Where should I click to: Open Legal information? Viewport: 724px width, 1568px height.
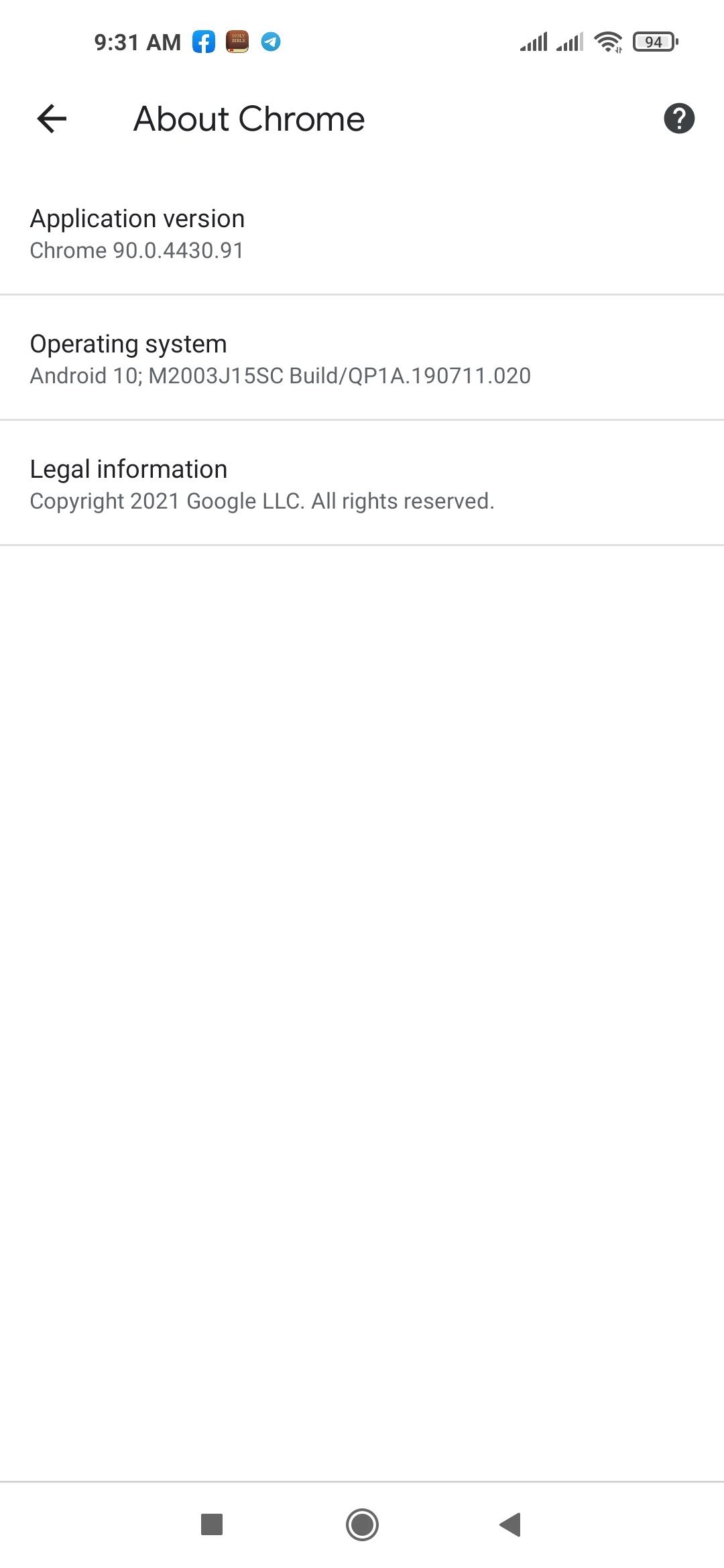[x=362, y=484]
